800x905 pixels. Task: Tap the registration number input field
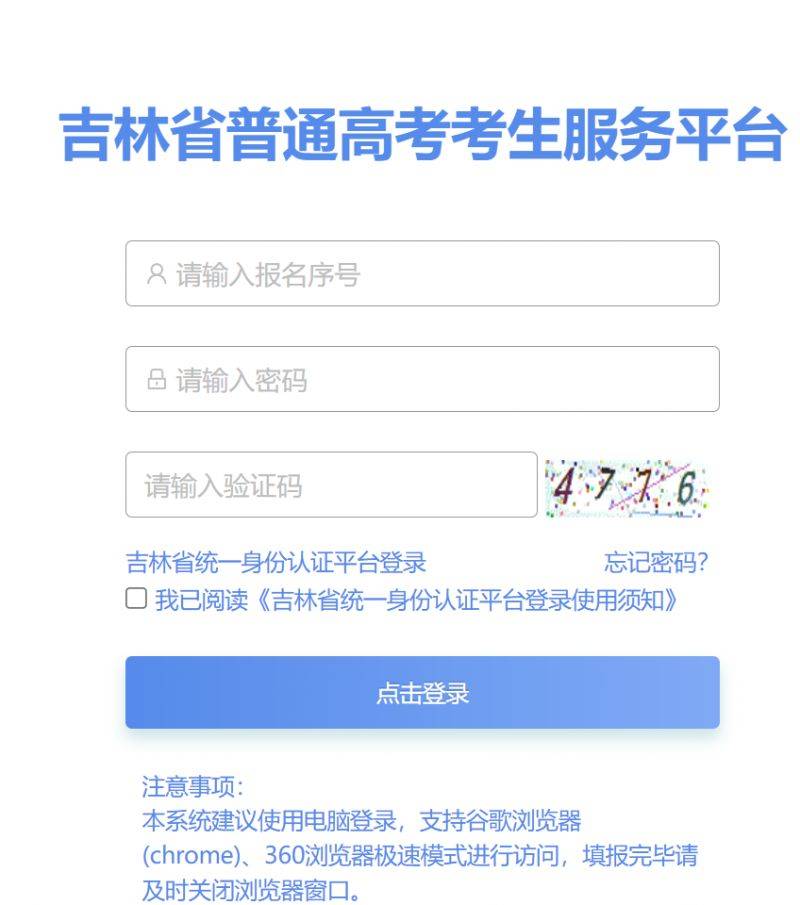coord(422,274)
